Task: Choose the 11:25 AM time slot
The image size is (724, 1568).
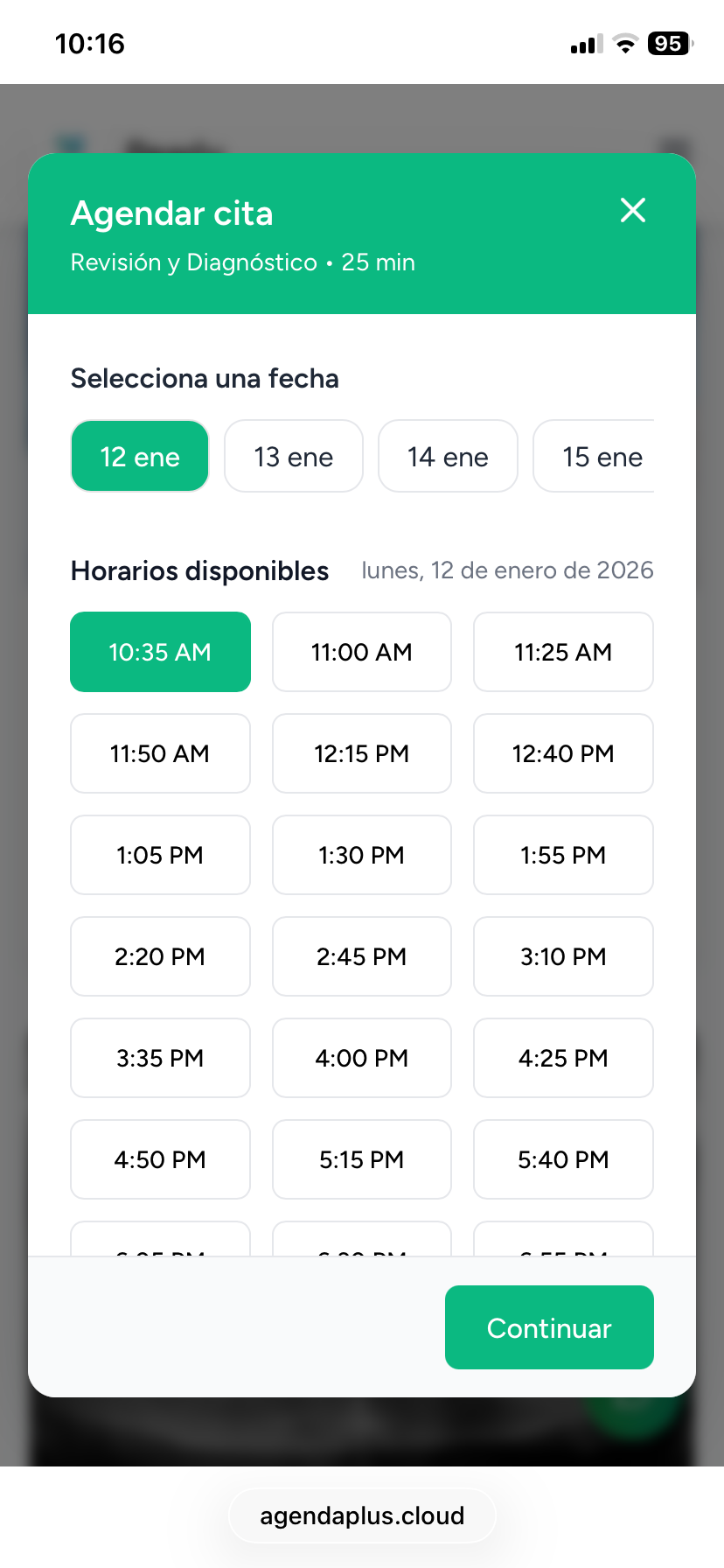Action: (563, 652)
